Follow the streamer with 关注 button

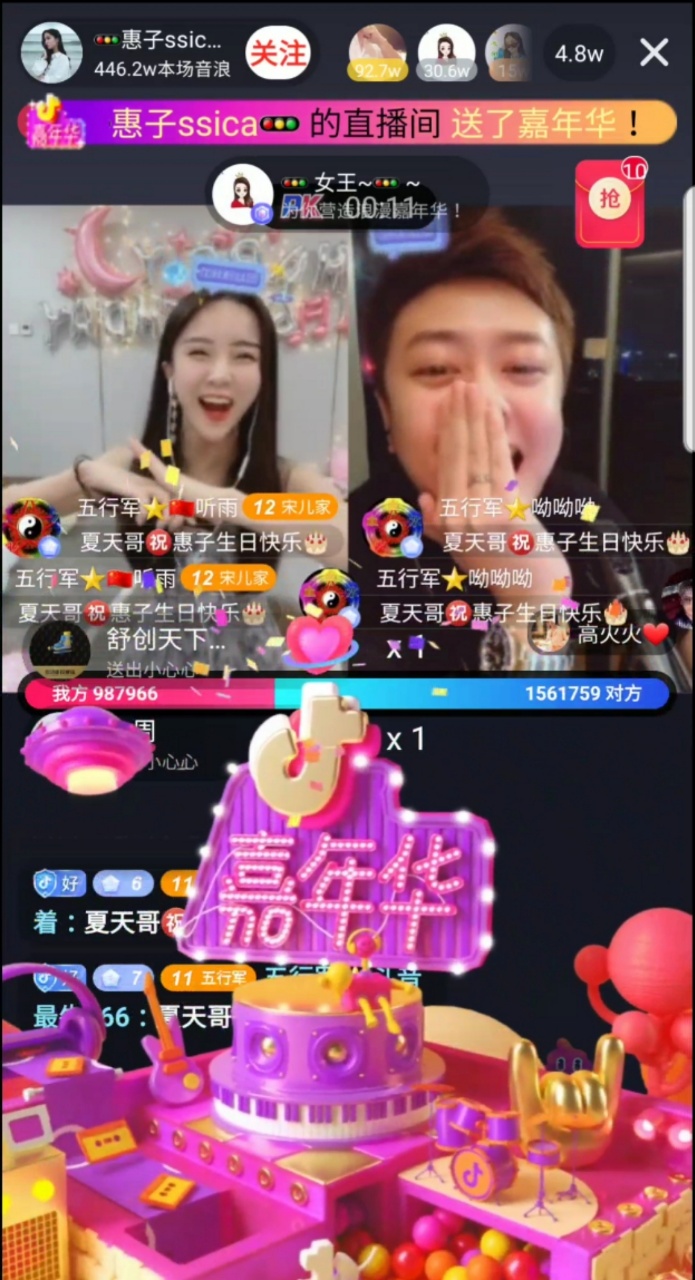click(277, 53)
